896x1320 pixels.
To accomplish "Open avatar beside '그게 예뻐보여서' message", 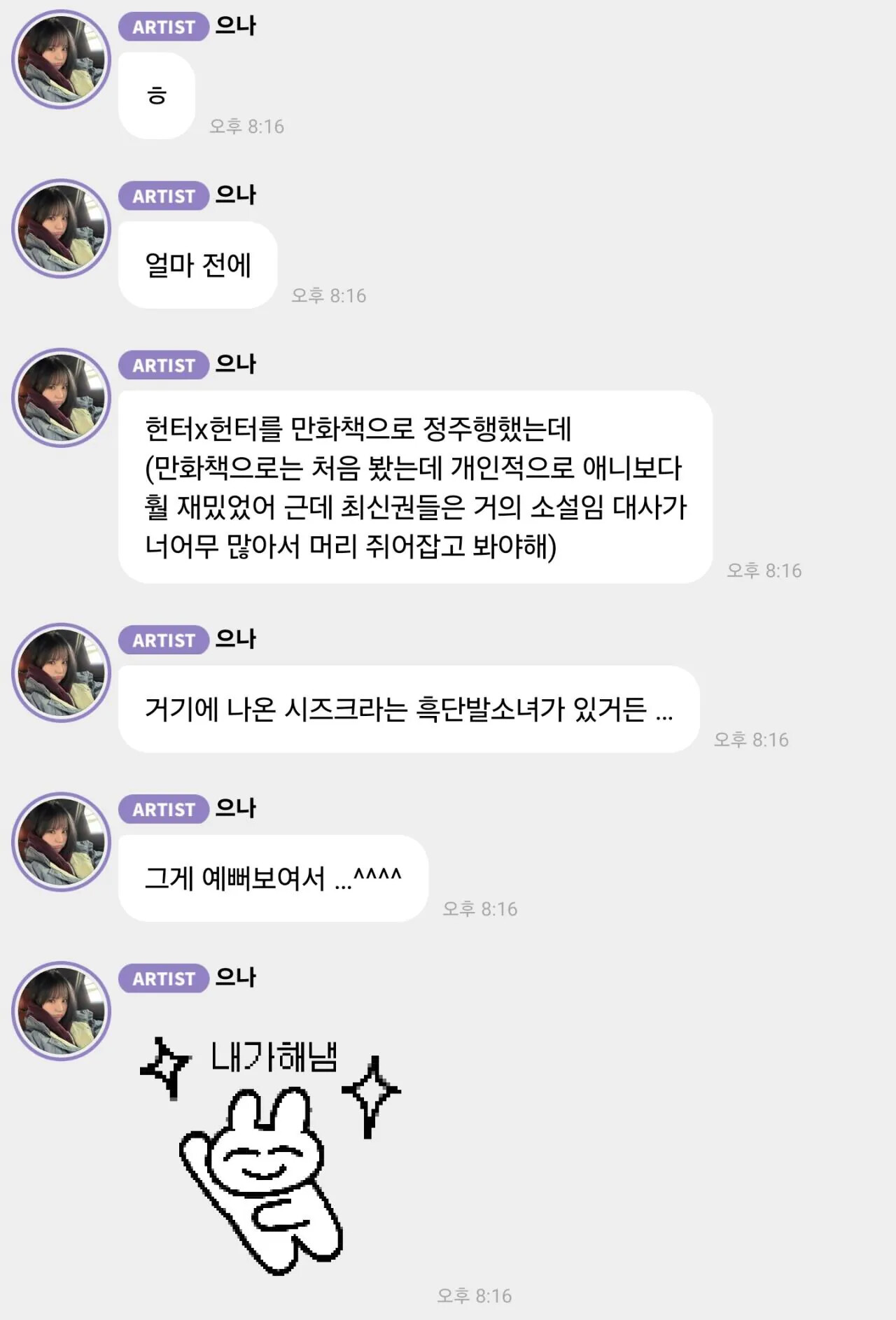I will (x=61, y=842).
